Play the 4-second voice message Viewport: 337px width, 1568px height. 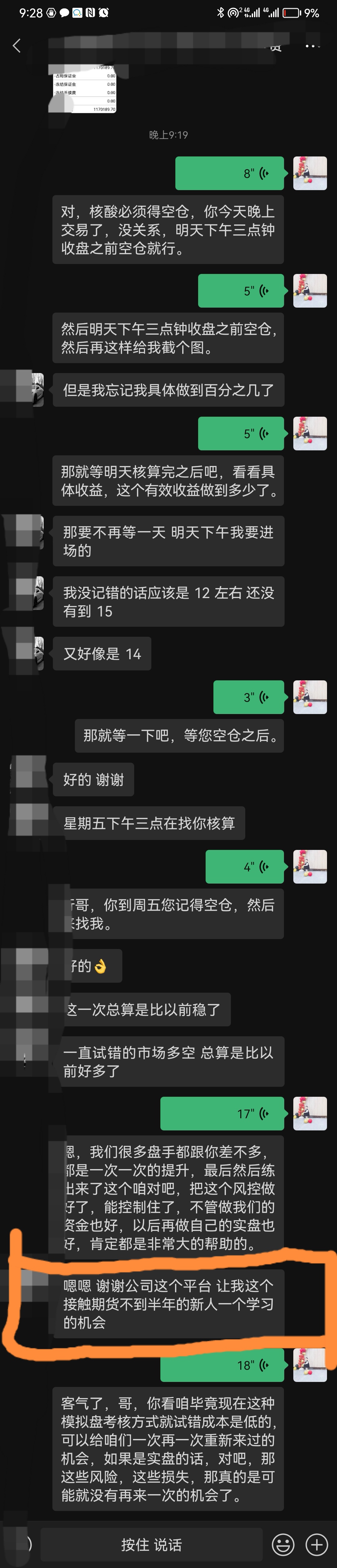(x=245, y=866)
